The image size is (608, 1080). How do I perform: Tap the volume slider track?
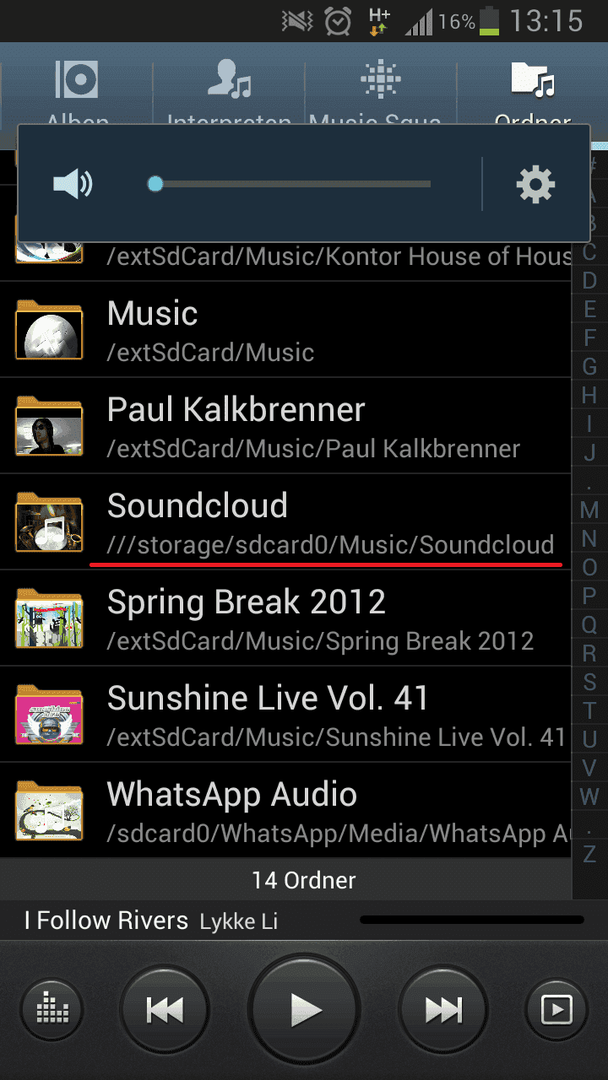tap(292, 184)
